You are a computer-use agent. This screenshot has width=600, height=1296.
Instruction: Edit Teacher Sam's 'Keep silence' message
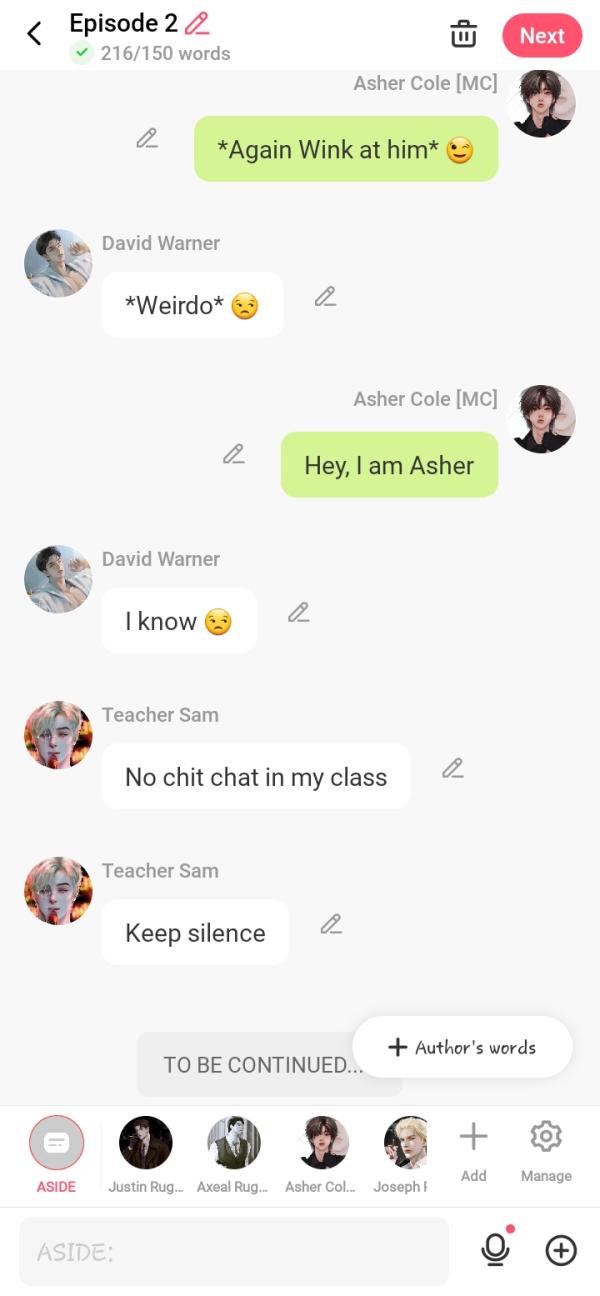tap(331, 924)
